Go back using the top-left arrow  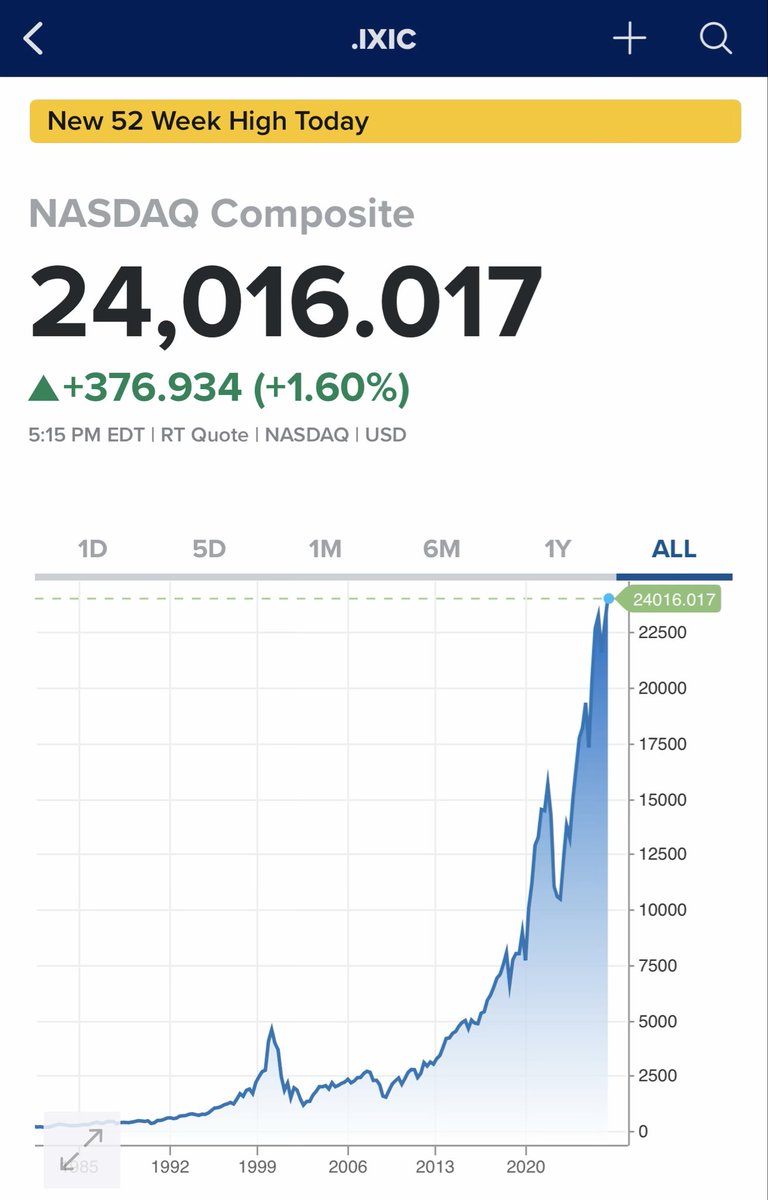(34, 39)
